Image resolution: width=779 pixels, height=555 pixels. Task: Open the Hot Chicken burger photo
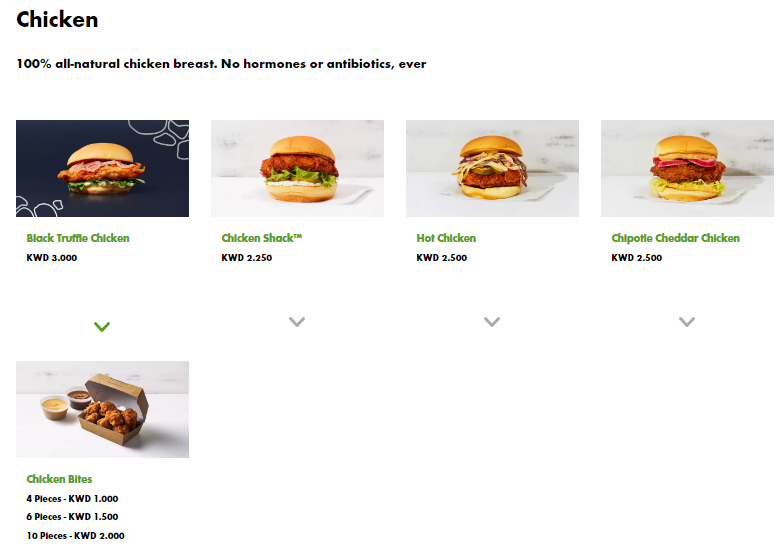[x=492, y=168]
